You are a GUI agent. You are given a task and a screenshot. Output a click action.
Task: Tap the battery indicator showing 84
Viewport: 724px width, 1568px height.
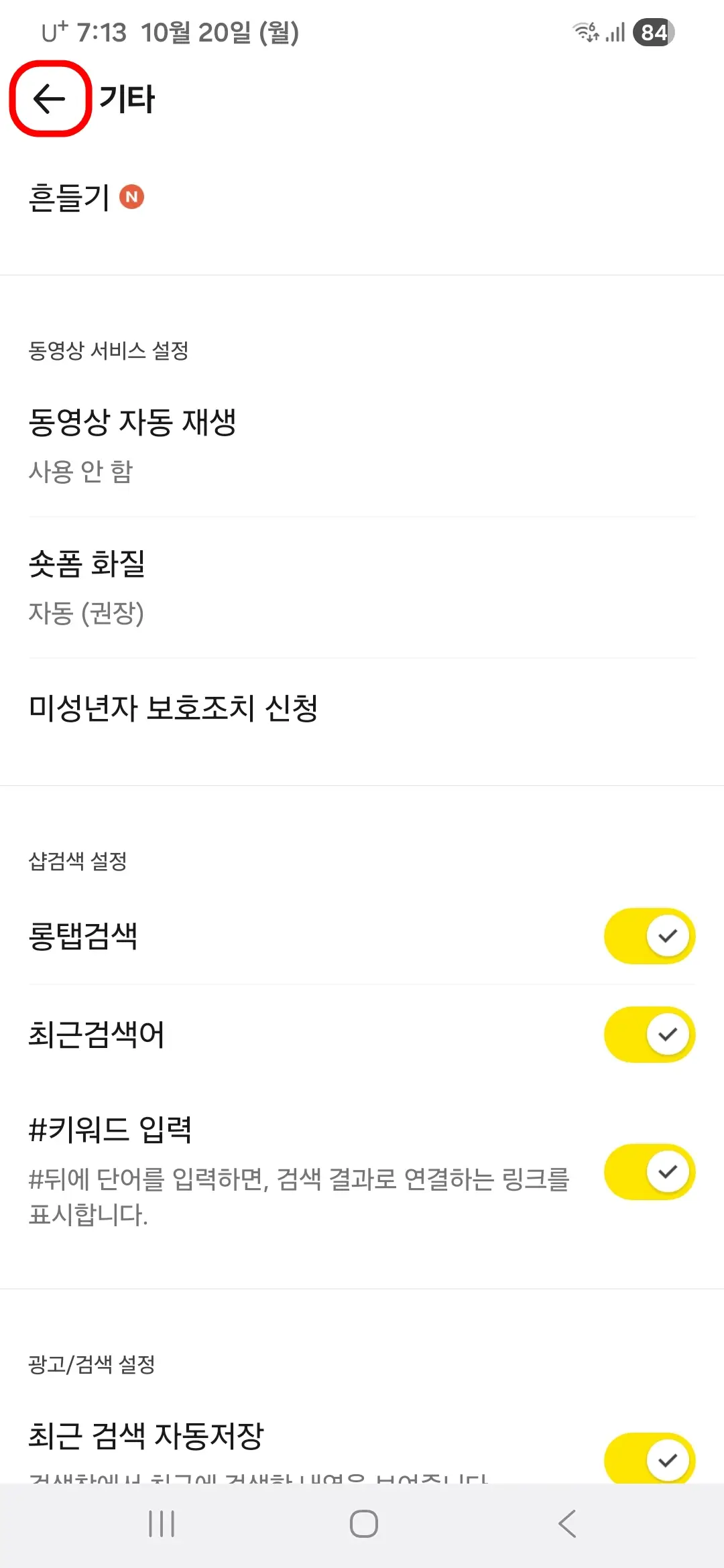click(652, 31)
